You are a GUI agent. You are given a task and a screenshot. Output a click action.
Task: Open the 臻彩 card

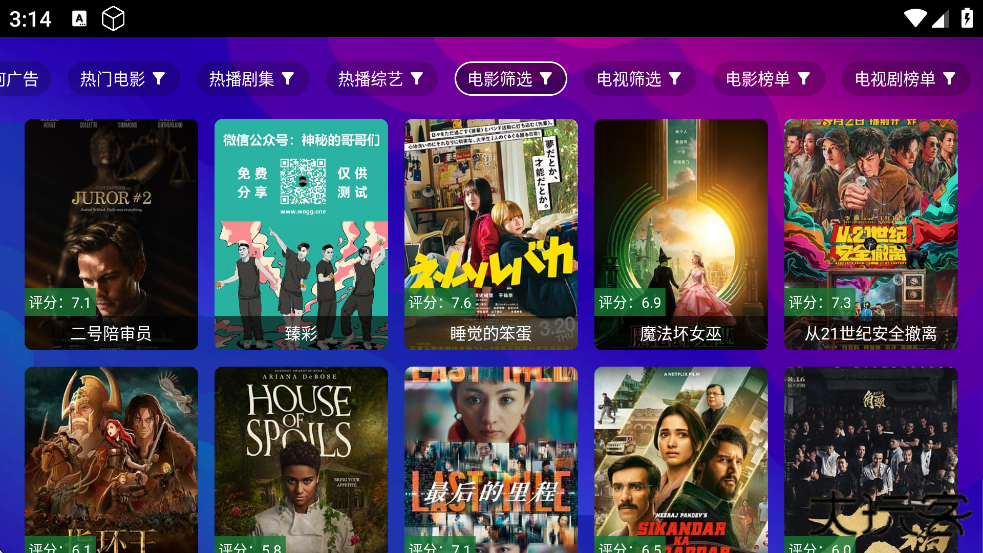301,234
